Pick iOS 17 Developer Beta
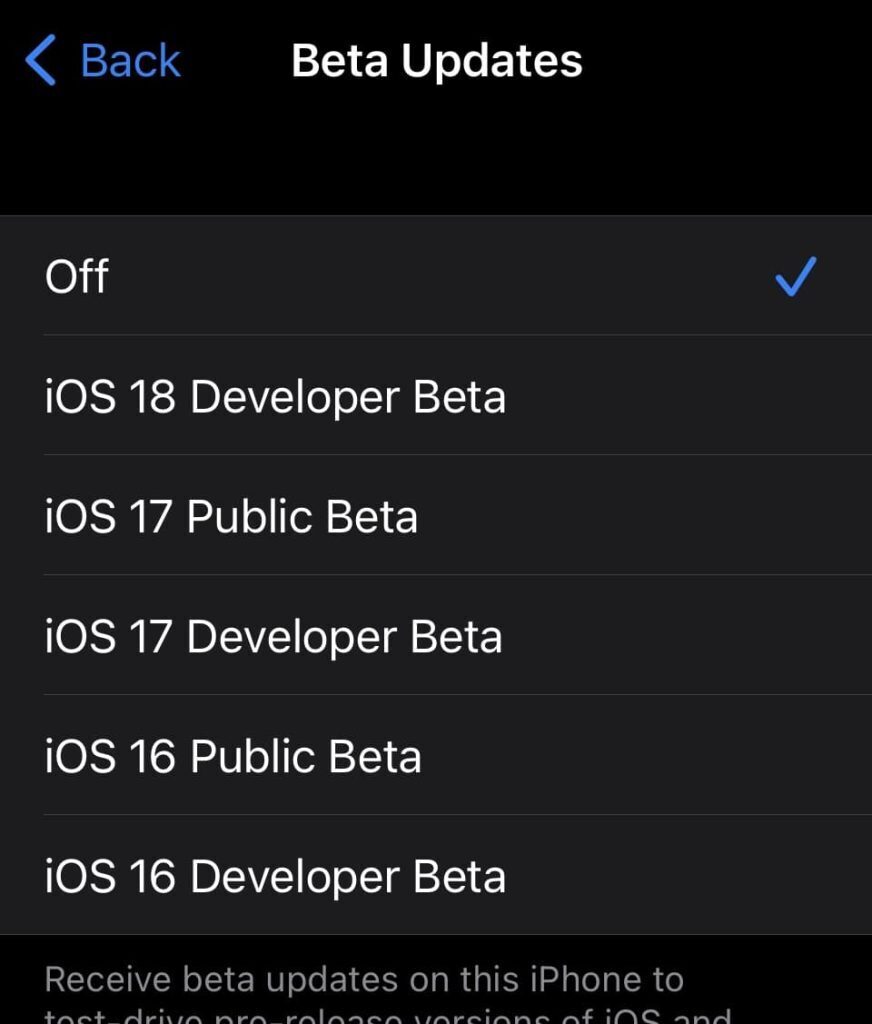872x1024 pixels. tap(436, 636)
